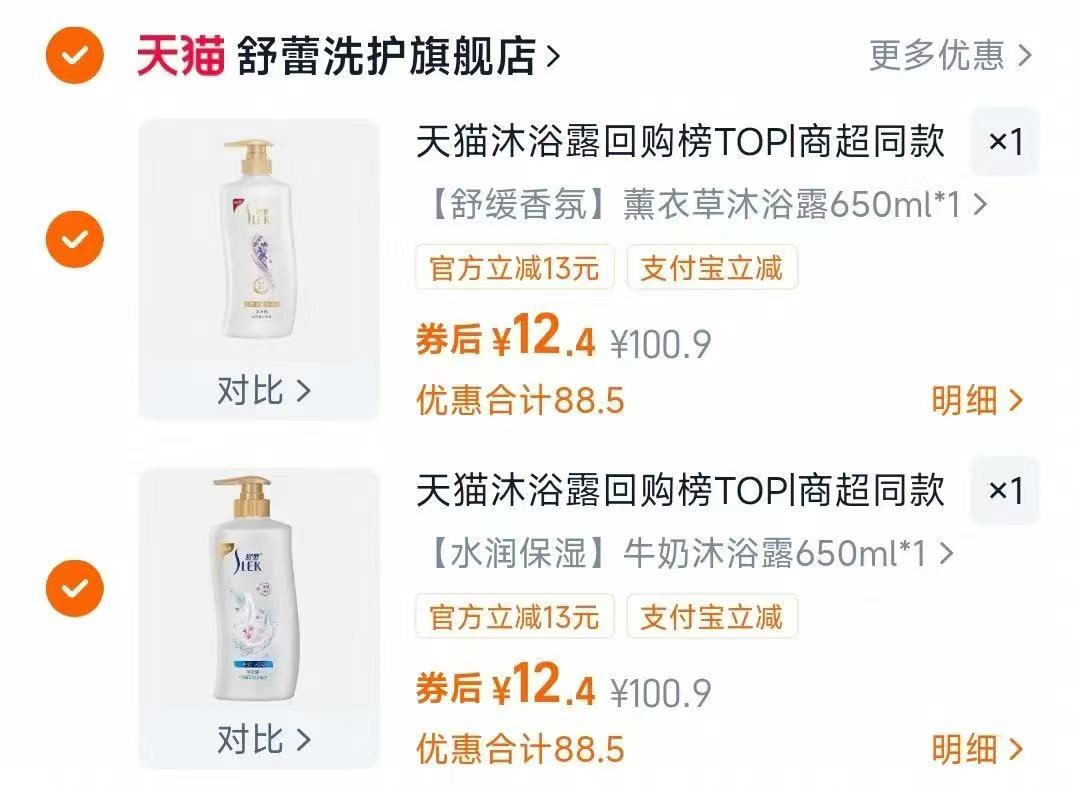Tap 对比 under the 牛奶沐浴露 item

coord(263,740)
